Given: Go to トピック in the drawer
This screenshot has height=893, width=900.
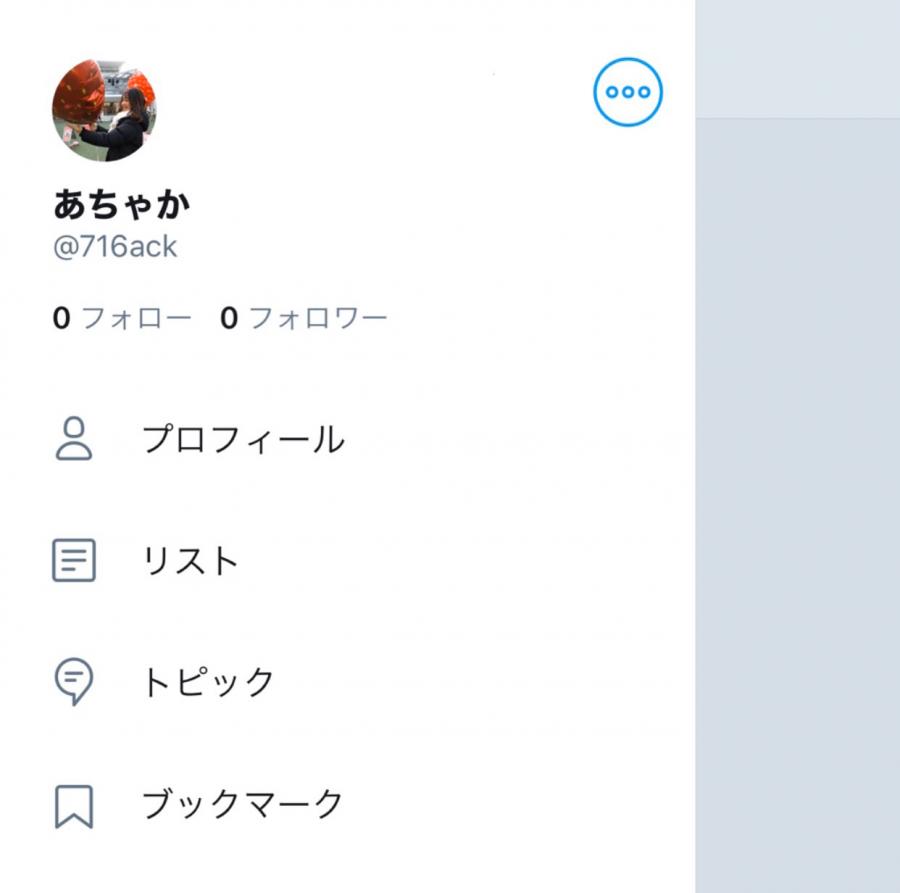Looking at the screenshot, I should (x=208, y=683).
